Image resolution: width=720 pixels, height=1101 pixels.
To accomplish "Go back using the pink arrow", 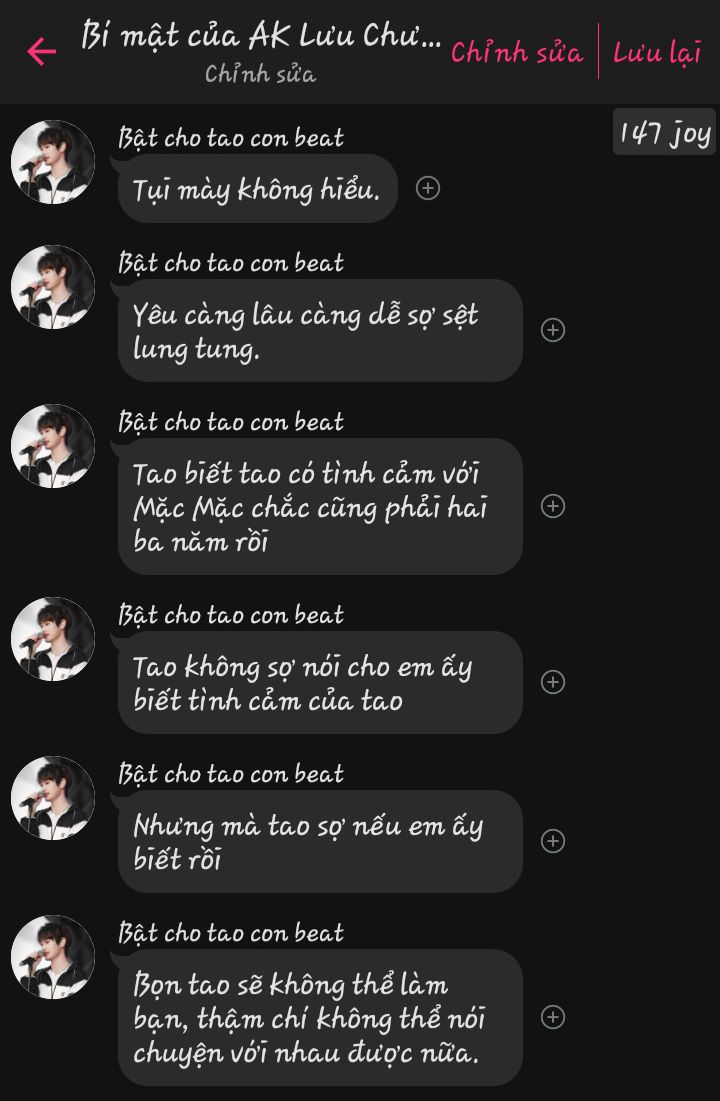I will [41, 51].
